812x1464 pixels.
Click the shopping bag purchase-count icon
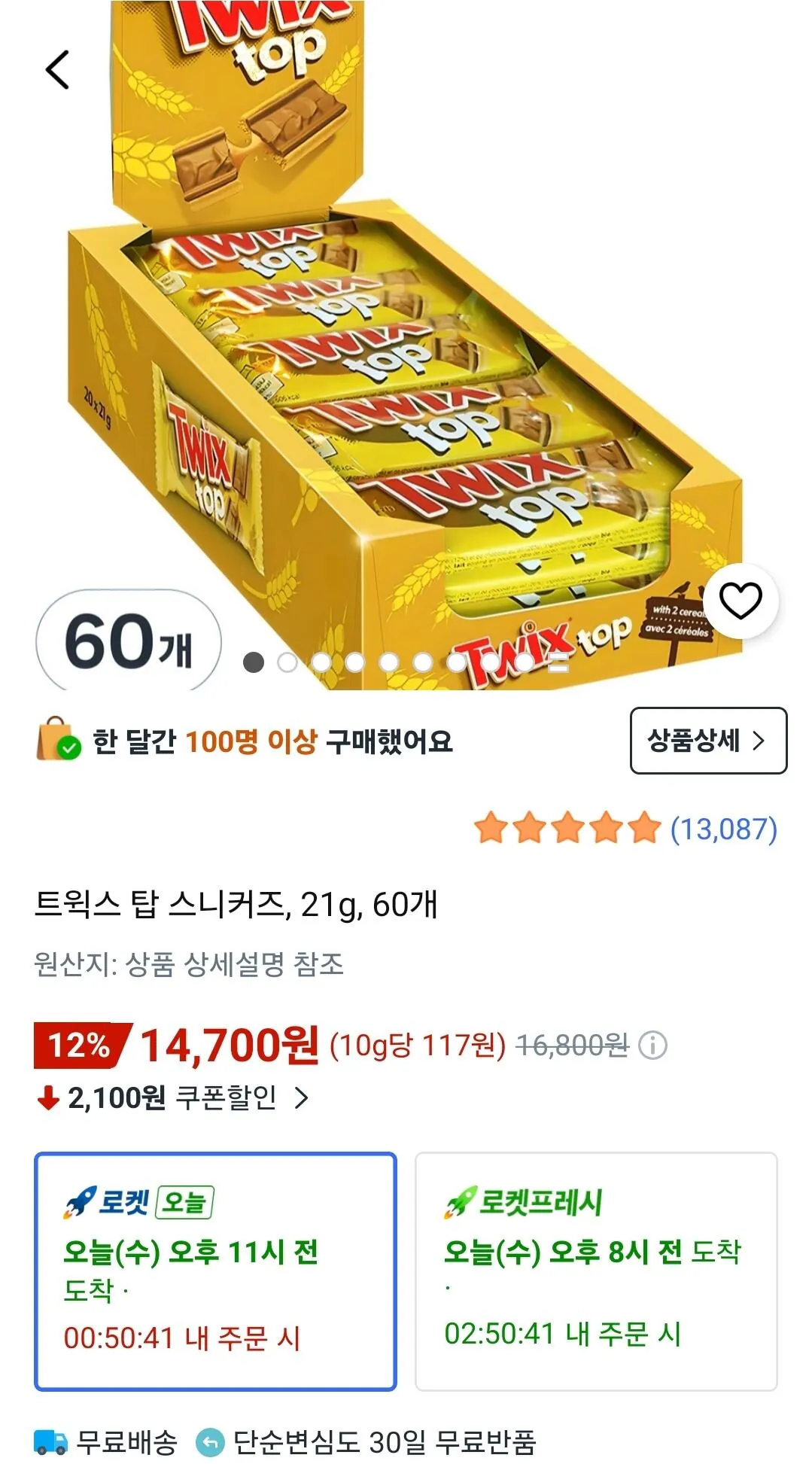tap(56, 741)
